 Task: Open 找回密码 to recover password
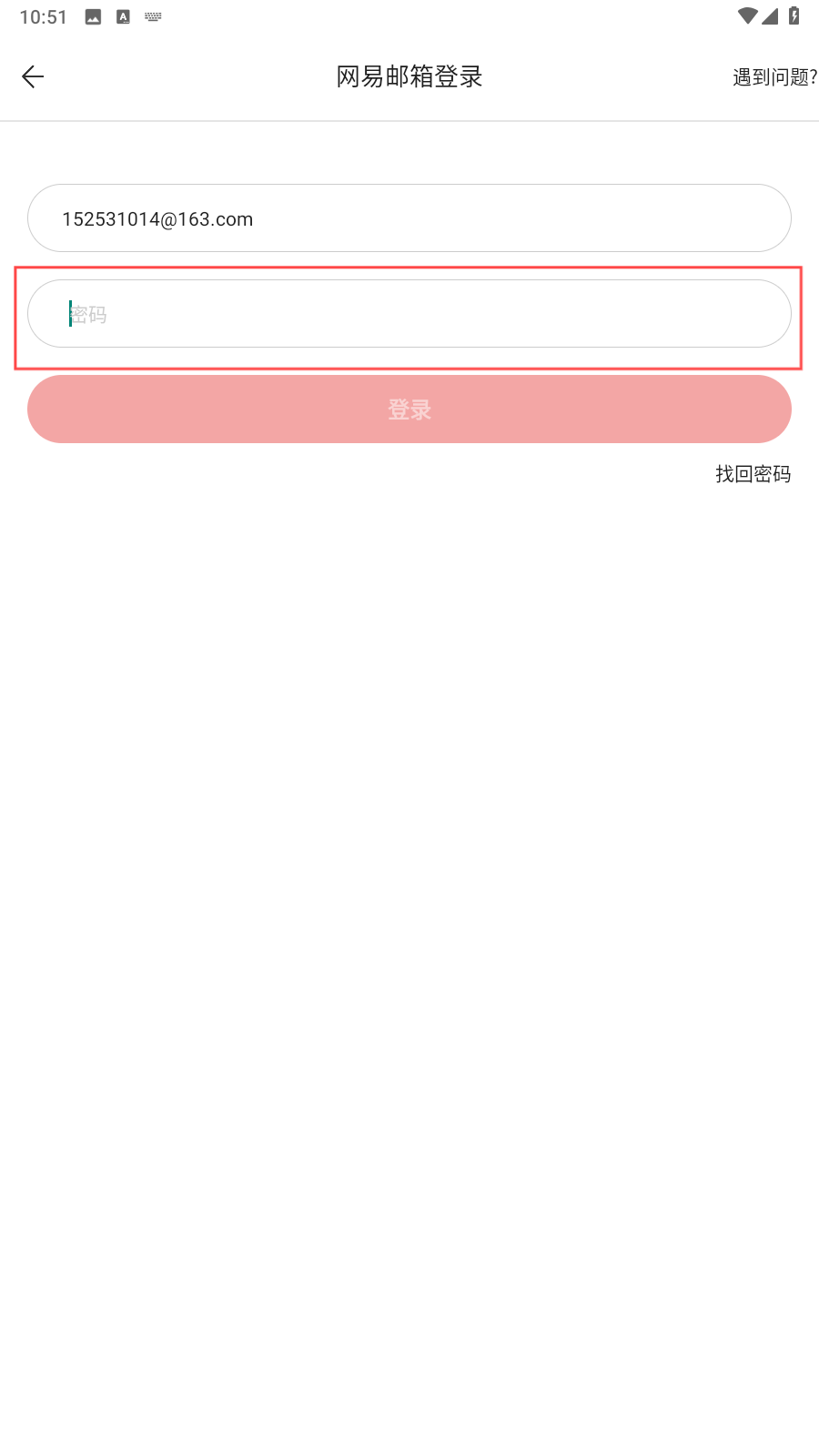pos(753,474)
